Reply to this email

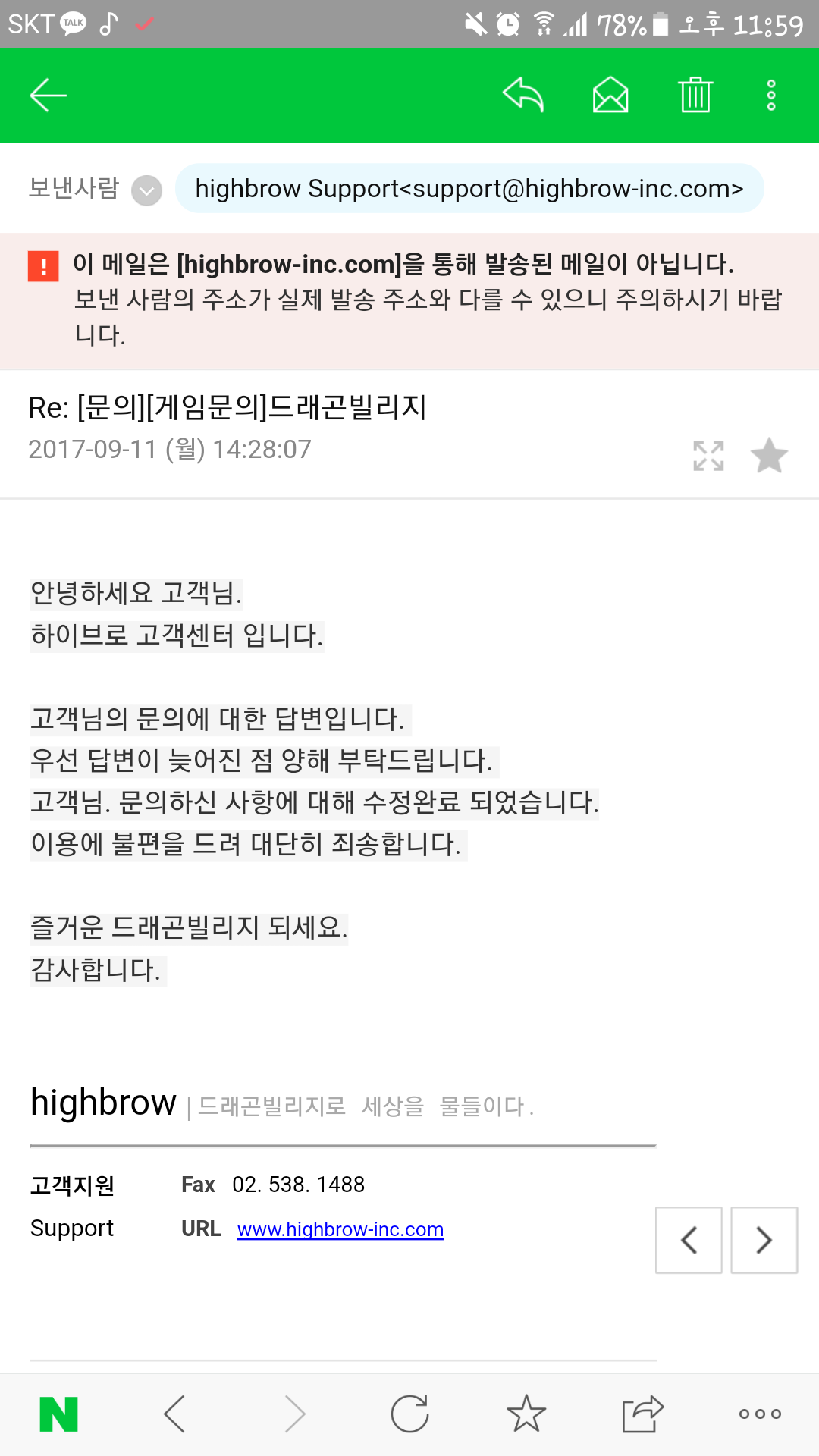pyautogui.click(x=523, y=96)
